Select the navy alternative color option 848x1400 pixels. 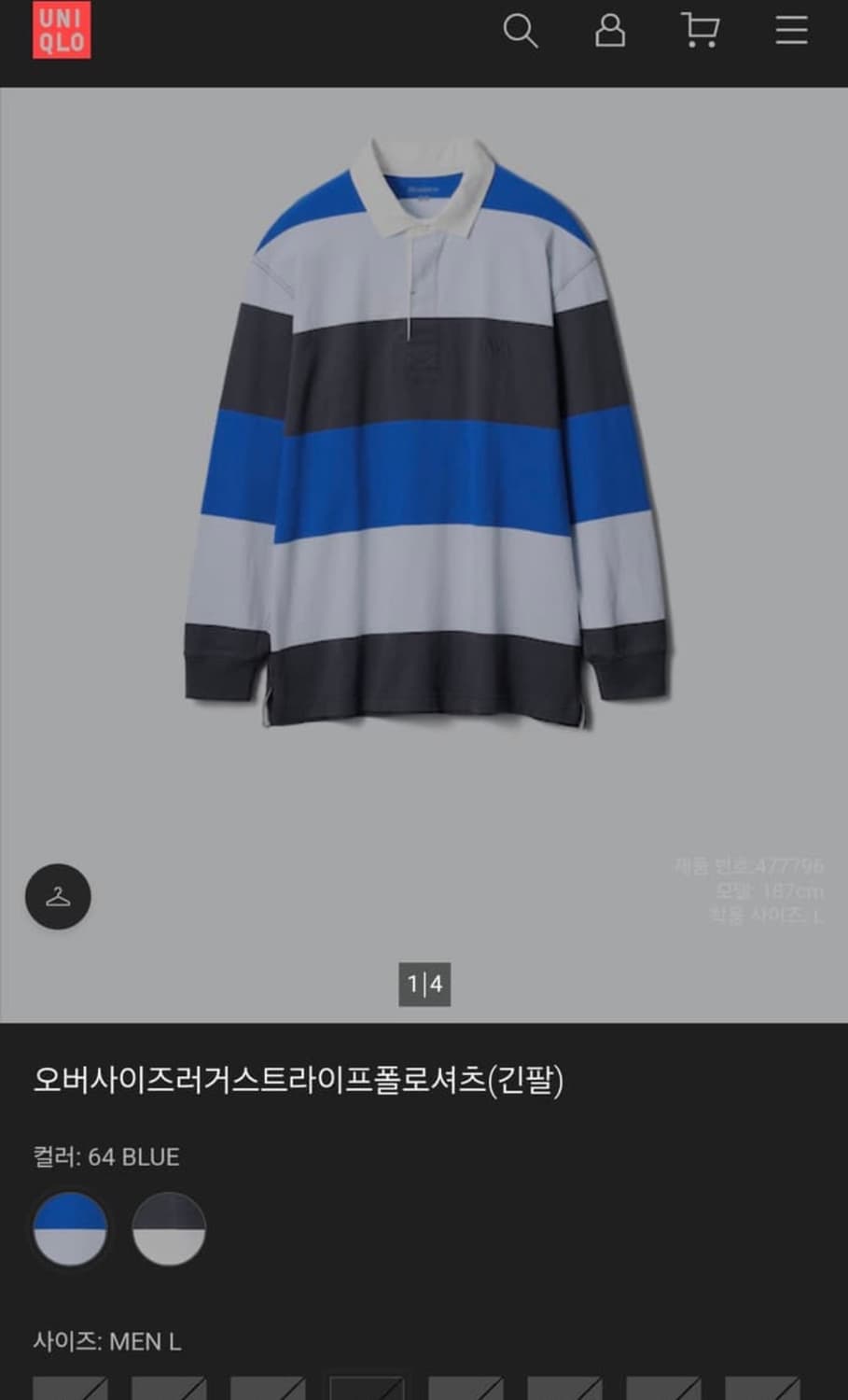tap(169, 1230)
